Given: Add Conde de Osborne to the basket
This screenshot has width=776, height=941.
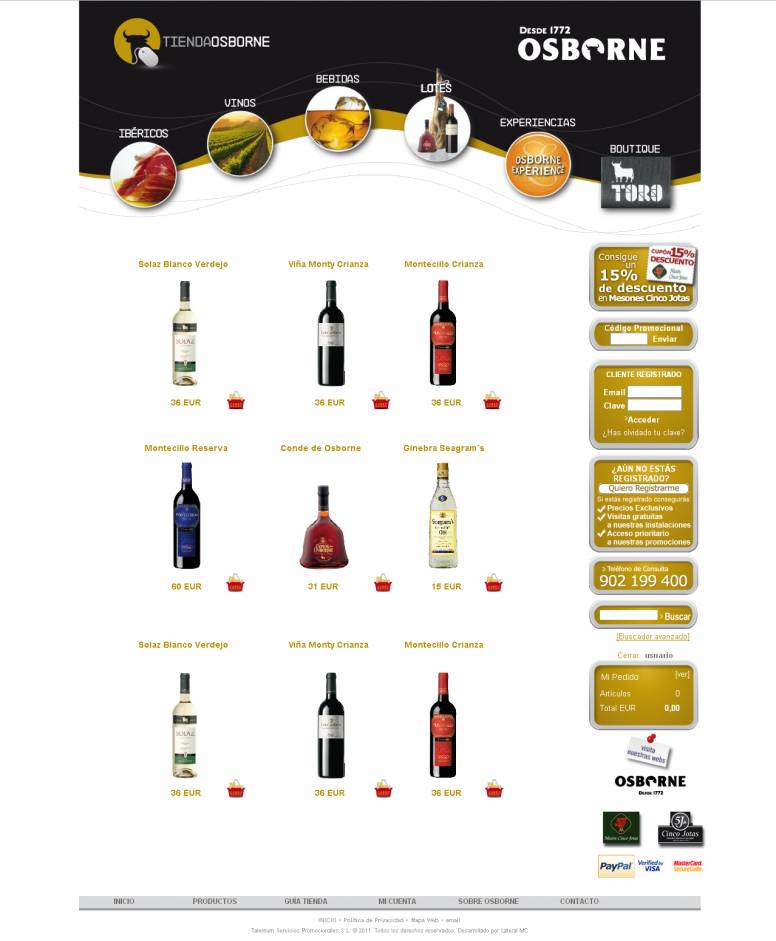Looking at the screenshot, I should tap(383, 583).
